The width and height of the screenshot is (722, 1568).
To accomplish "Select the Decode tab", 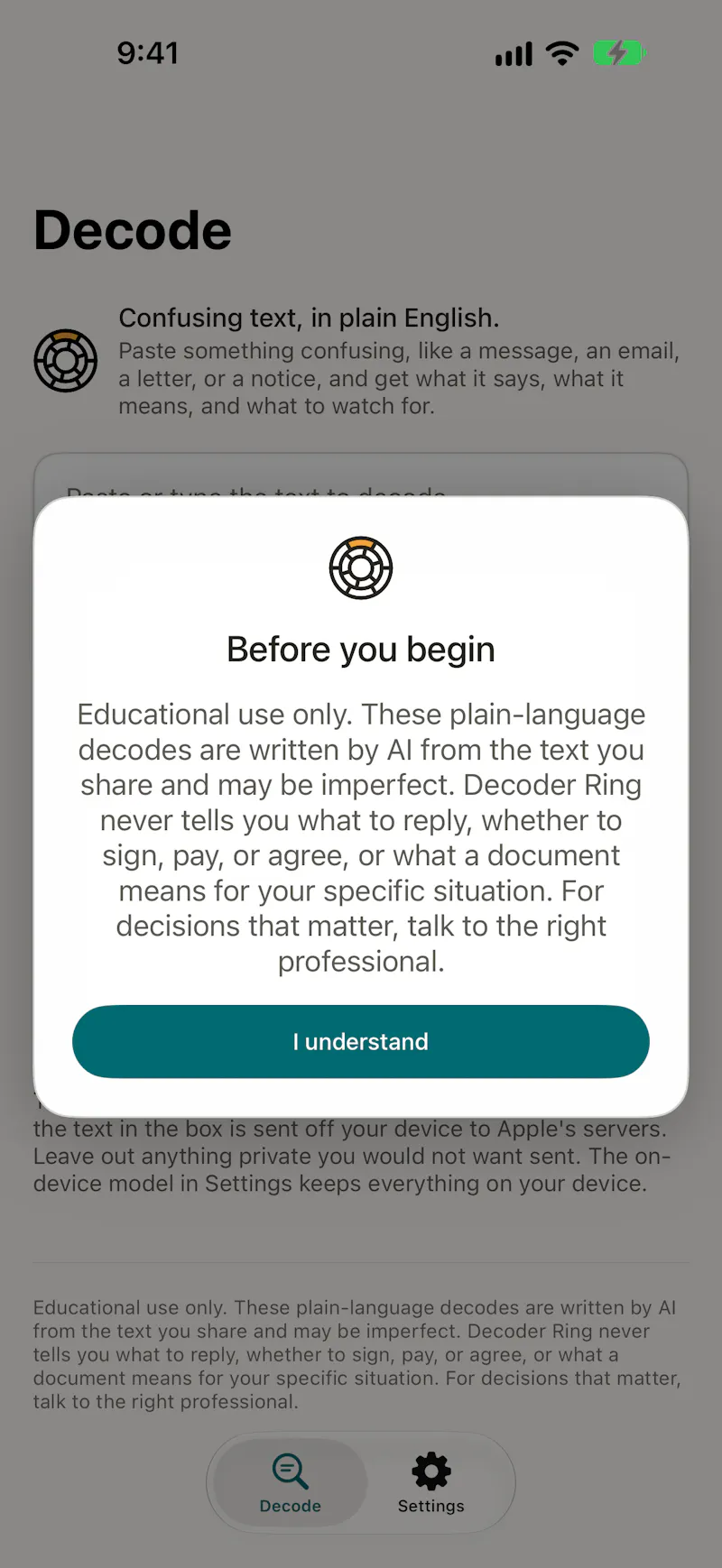I will (291, 1483).
